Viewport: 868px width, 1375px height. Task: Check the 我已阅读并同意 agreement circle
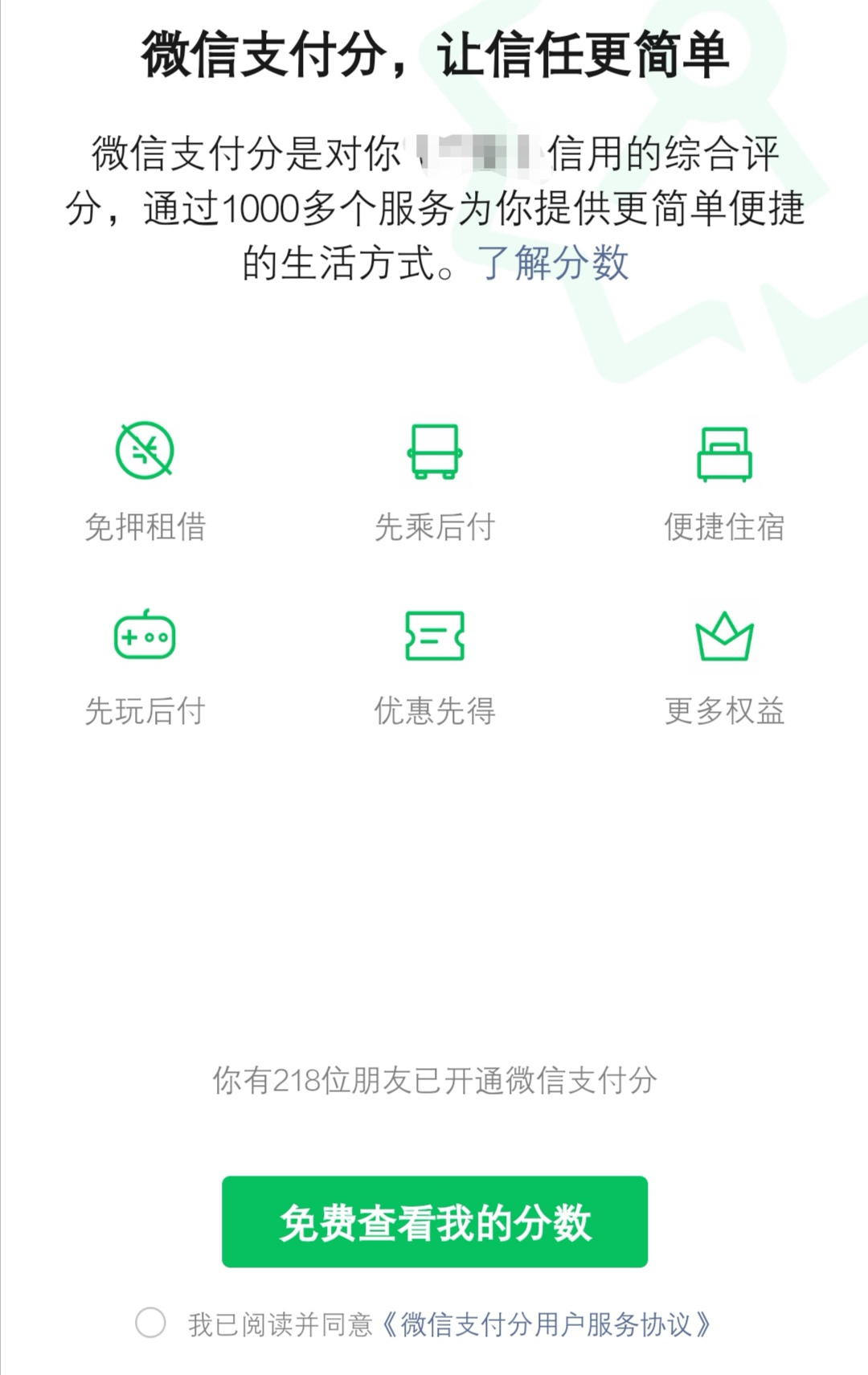tap(150, 1323)
